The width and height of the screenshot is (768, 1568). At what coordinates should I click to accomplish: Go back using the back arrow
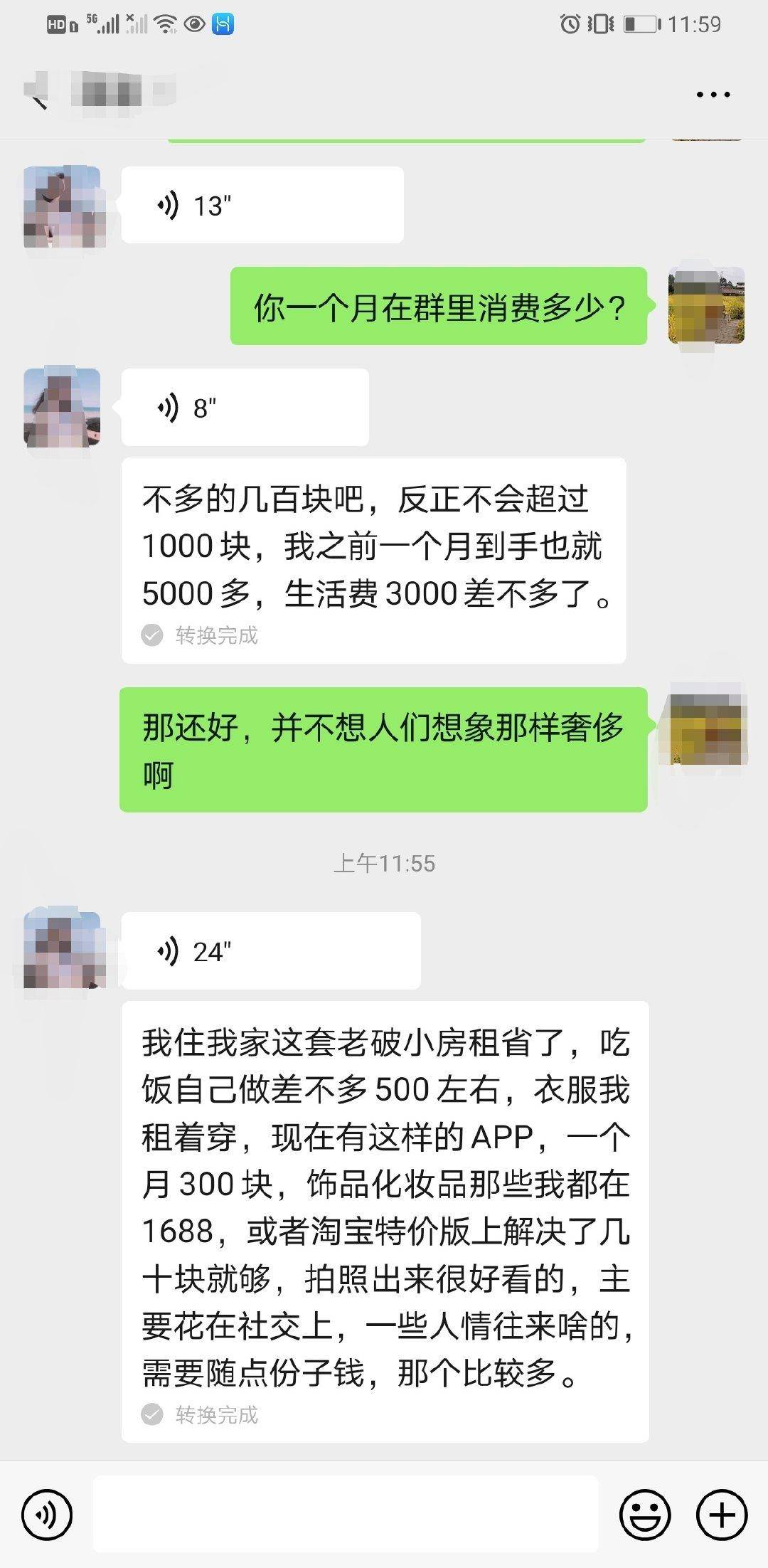37,93
